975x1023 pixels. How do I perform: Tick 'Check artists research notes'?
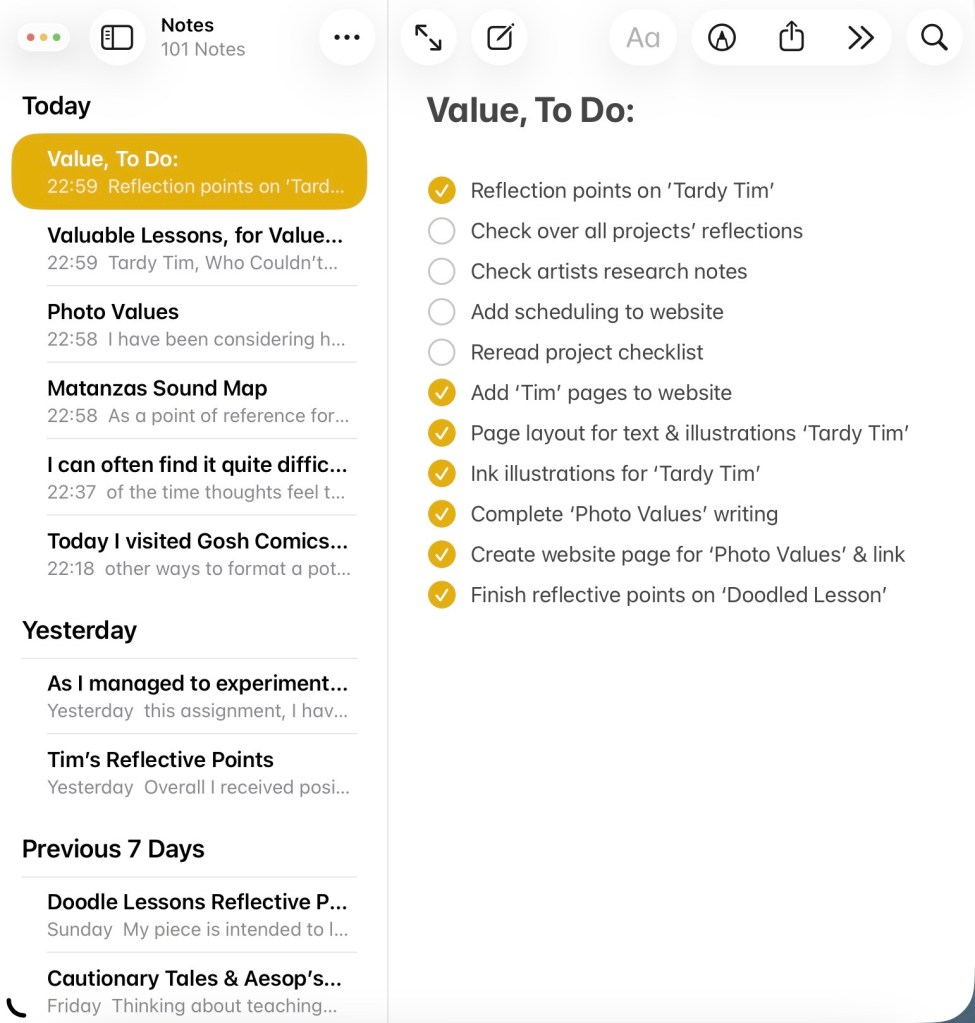tap(441, 272)
